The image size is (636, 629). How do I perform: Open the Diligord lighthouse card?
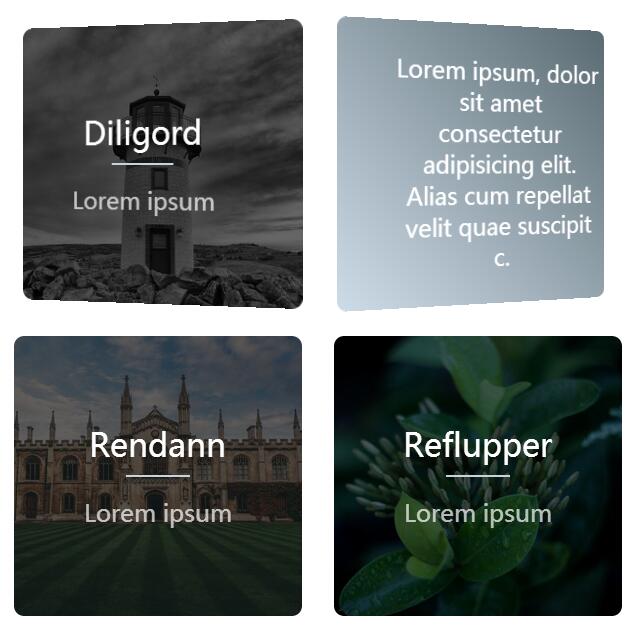pos(162,163)
